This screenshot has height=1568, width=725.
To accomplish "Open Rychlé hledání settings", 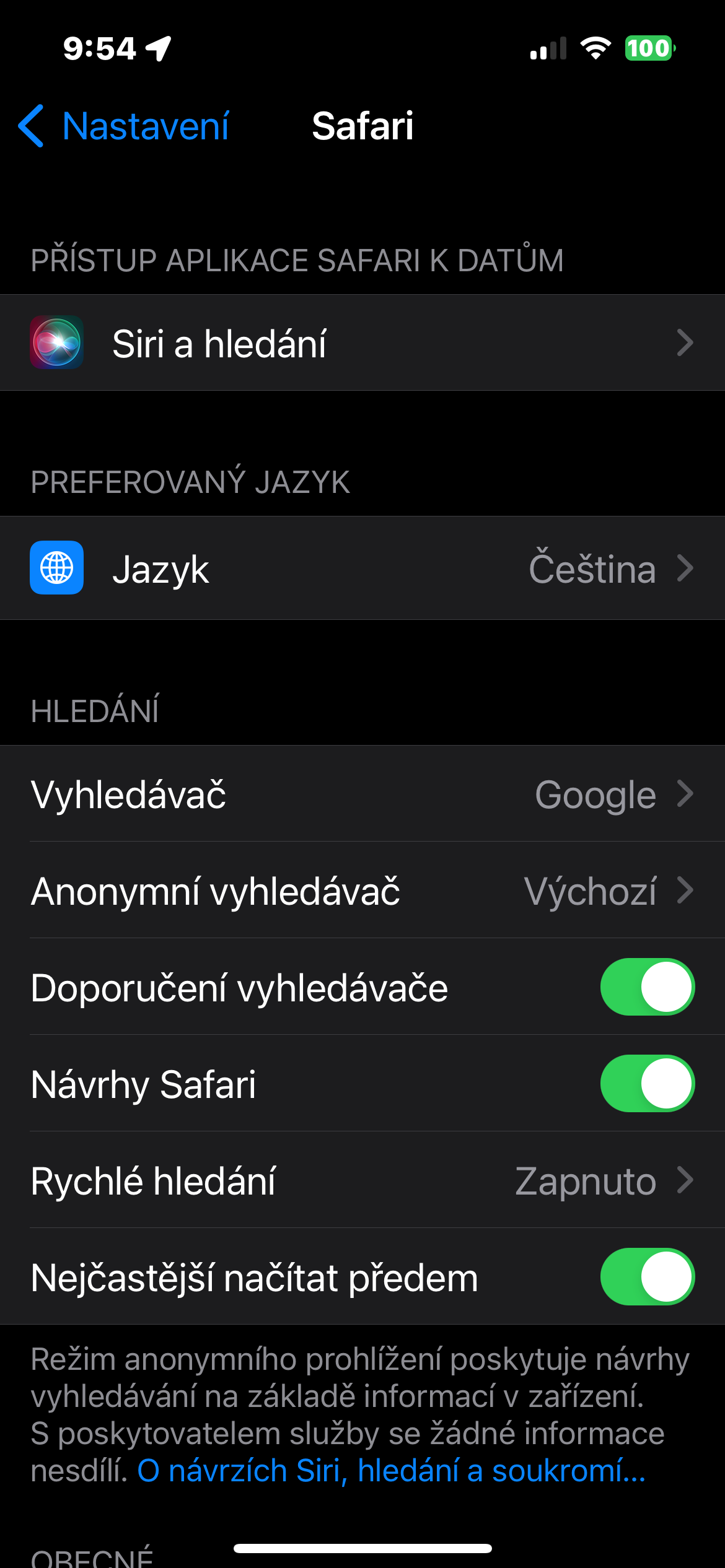I will 362,1180.
